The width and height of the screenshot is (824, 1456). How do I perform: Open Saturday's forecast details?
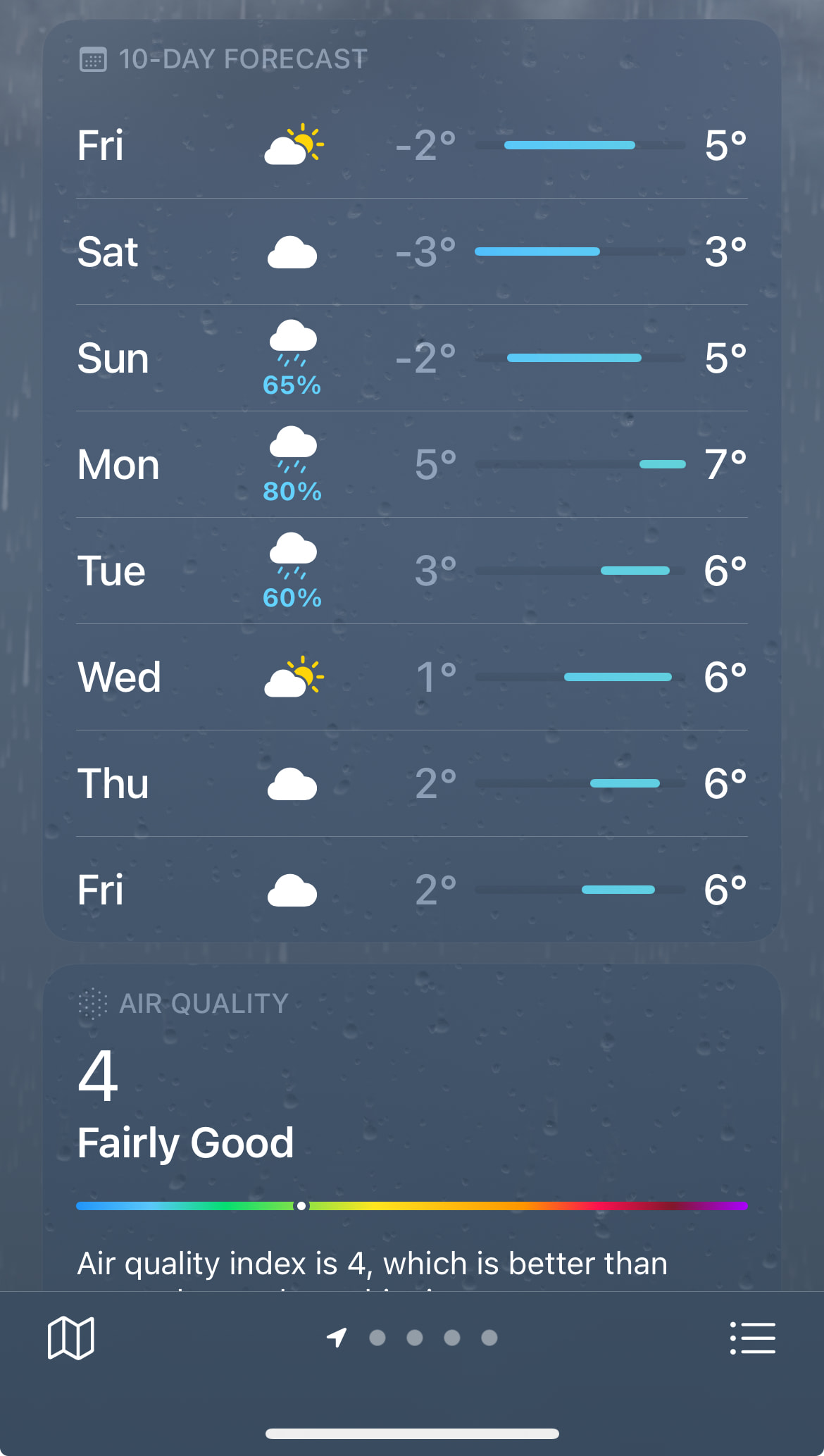412,252
